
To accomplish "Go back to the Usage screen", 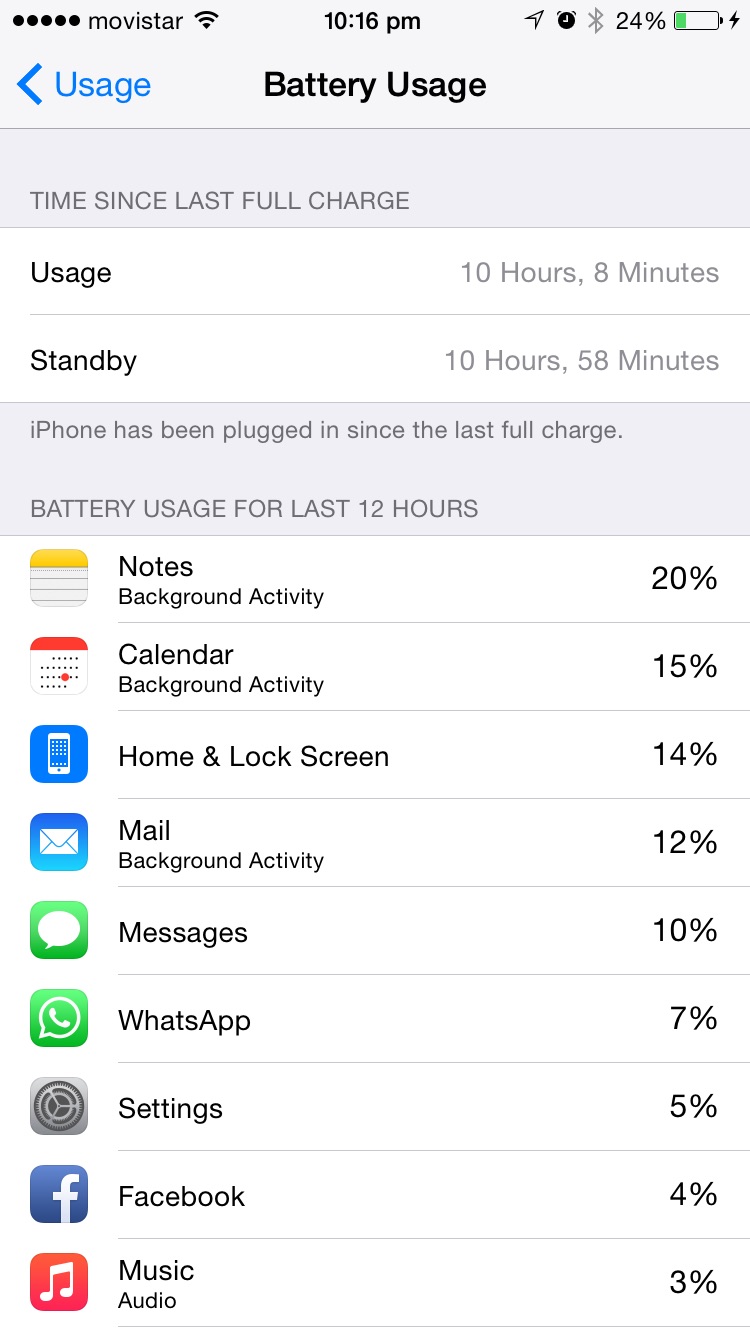I will [84, 85].
